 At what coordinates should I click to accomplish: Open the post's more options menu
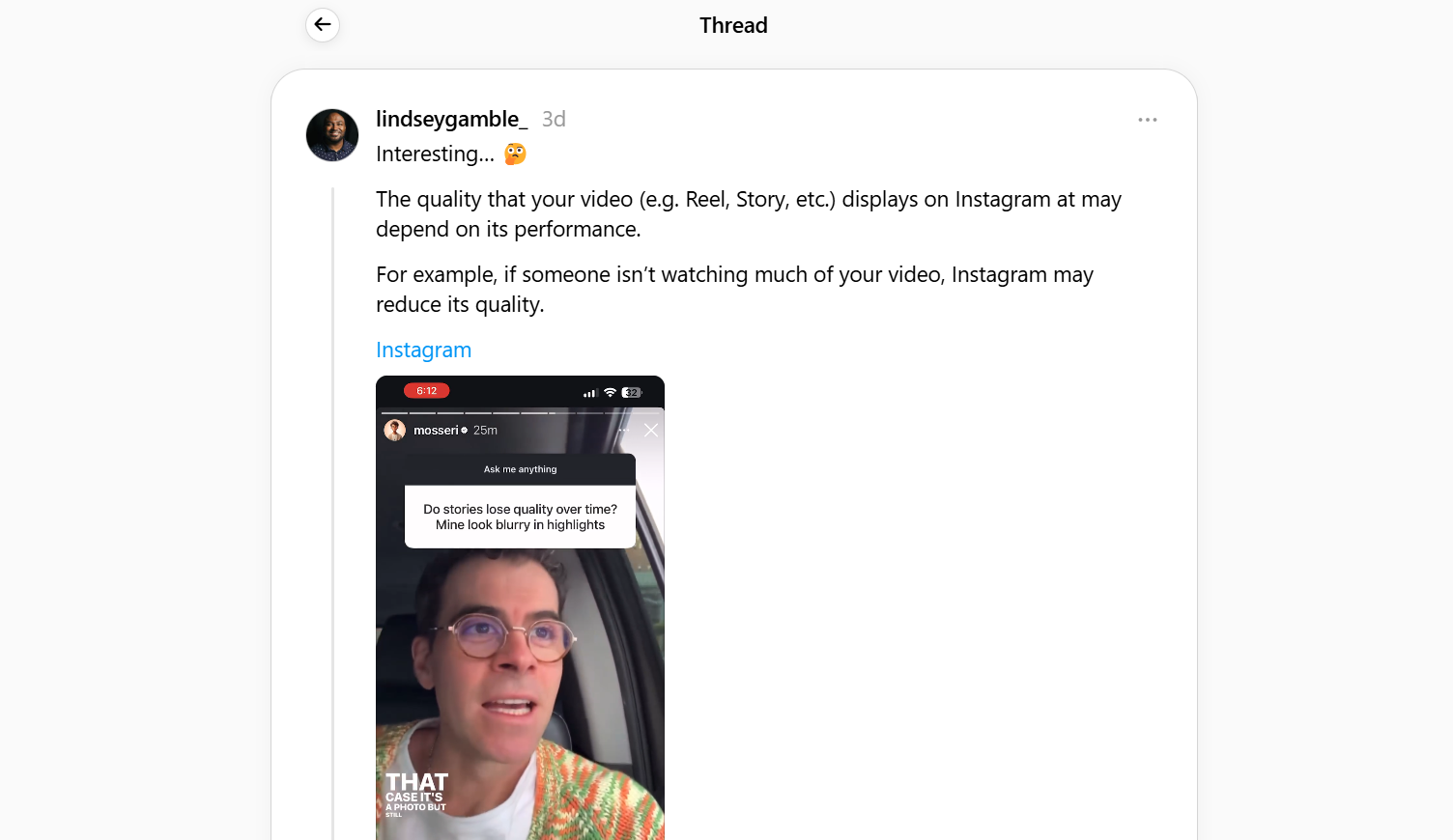pos(1147,120)
